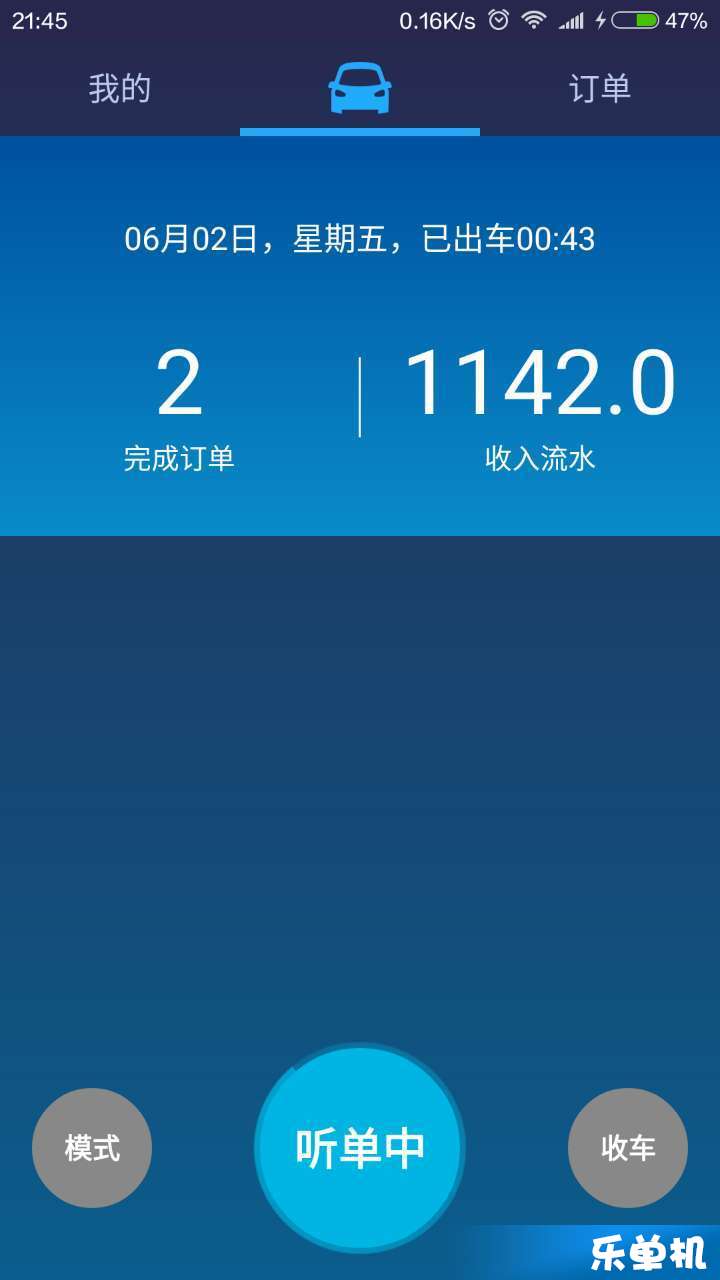Viewport: 720px width, 1280px height.
Task: Tap 收车 to end shift
Action: click(628, 1148)
